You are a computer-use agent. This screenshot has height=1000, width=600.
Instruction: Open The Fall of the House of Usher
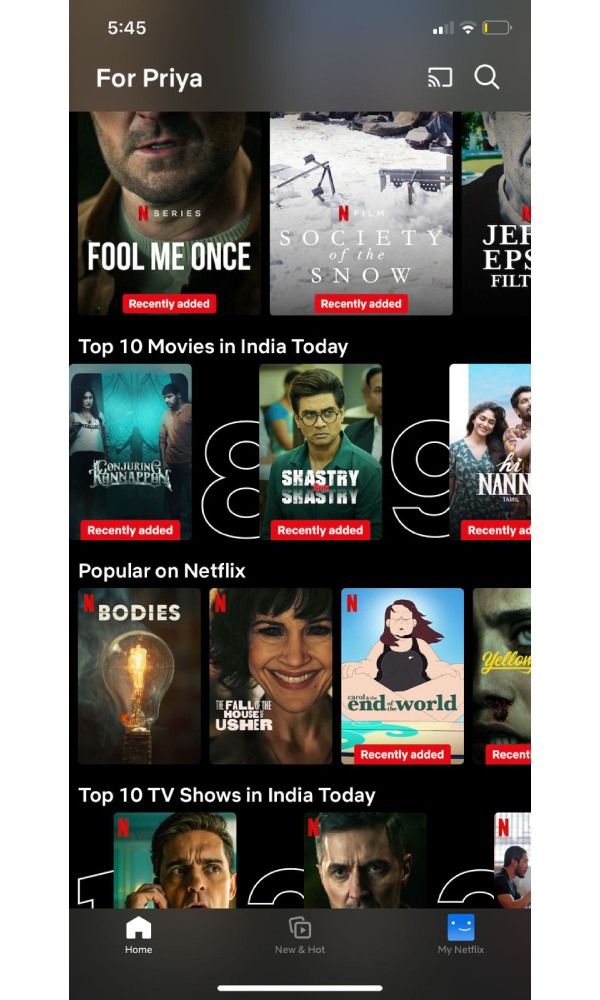tap(270, 676)
